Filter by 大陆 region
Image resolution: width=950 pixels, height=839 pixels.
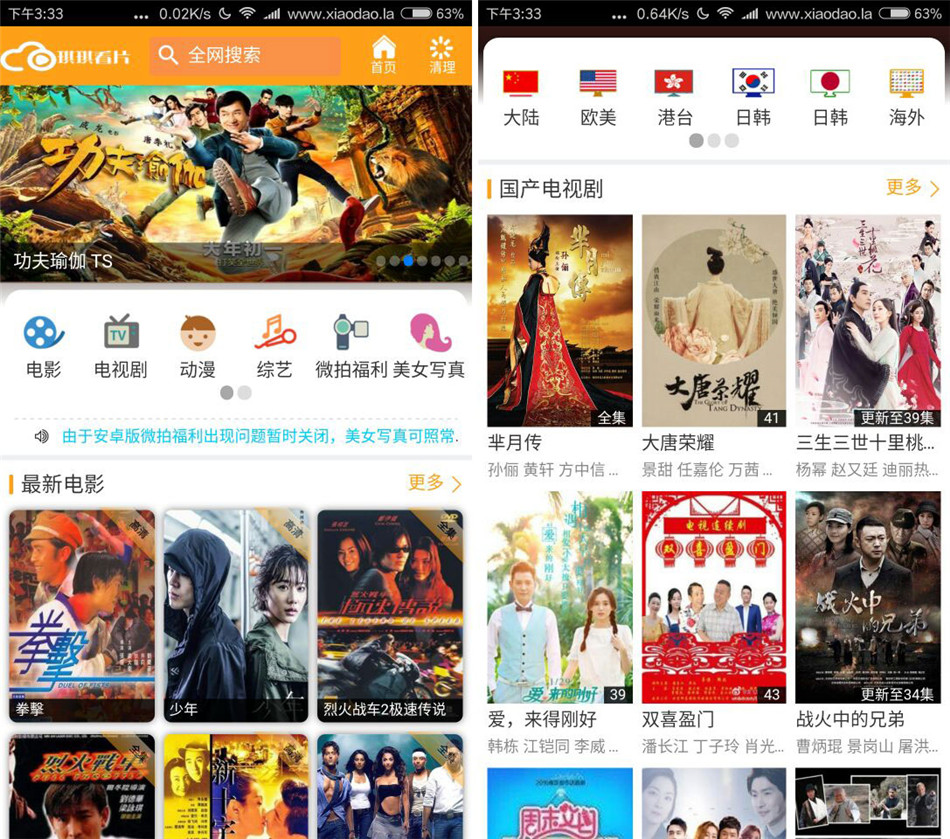coord(521,98)
